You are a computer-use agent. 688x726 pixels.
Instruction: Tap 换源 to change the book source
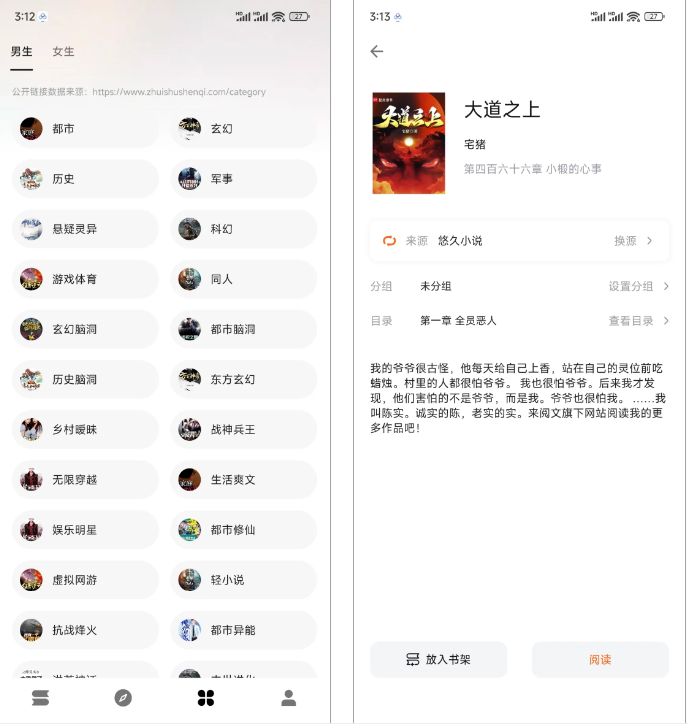point(633,241)
